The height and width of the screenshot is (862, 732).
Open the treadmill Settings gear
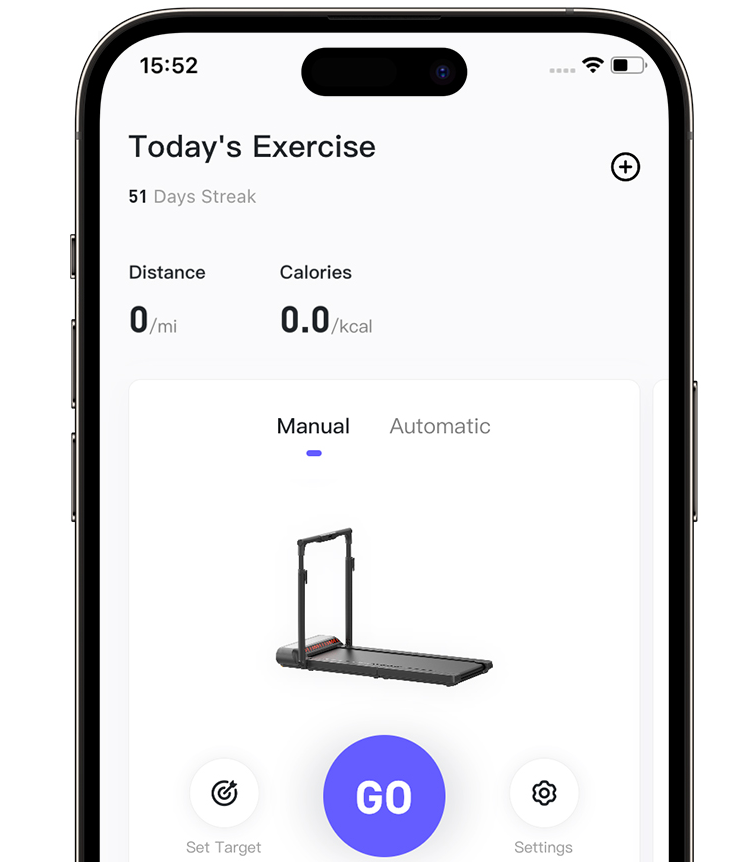click(543, 794)
